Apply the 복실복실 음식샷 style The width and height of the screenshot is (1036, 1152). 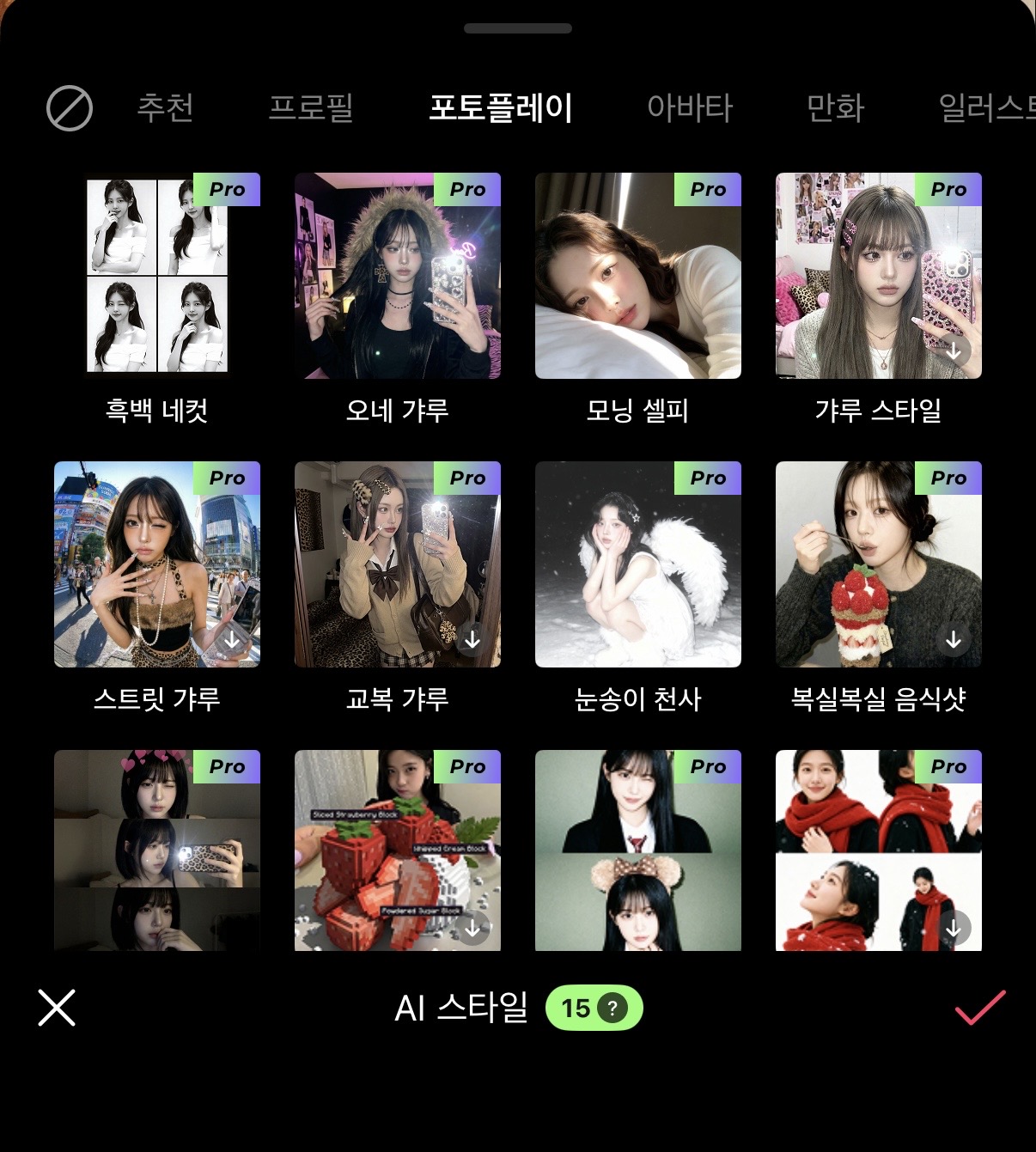(x=879, y=564)
